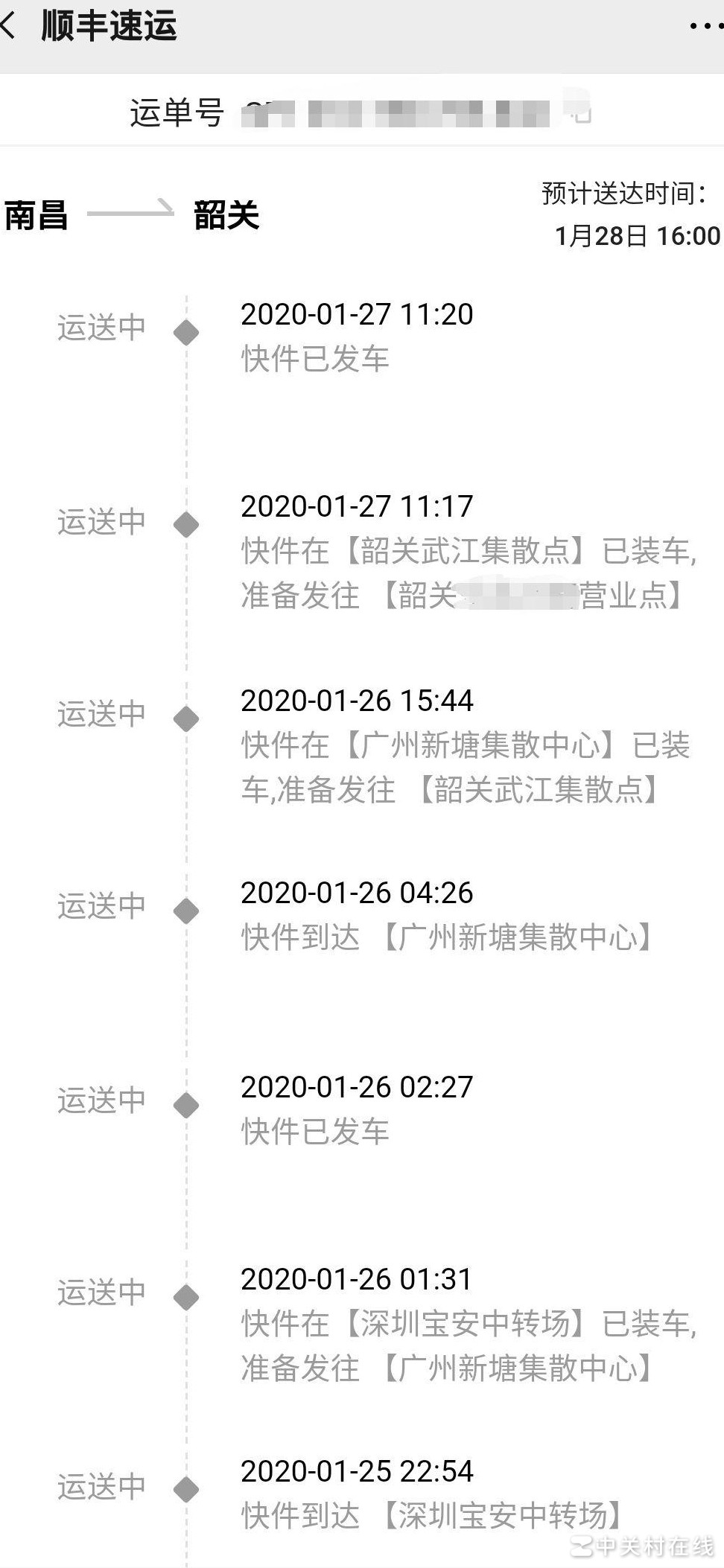Open the three-dot overflow menu
The image size is (724, 1568).
(x=705, y=27)
